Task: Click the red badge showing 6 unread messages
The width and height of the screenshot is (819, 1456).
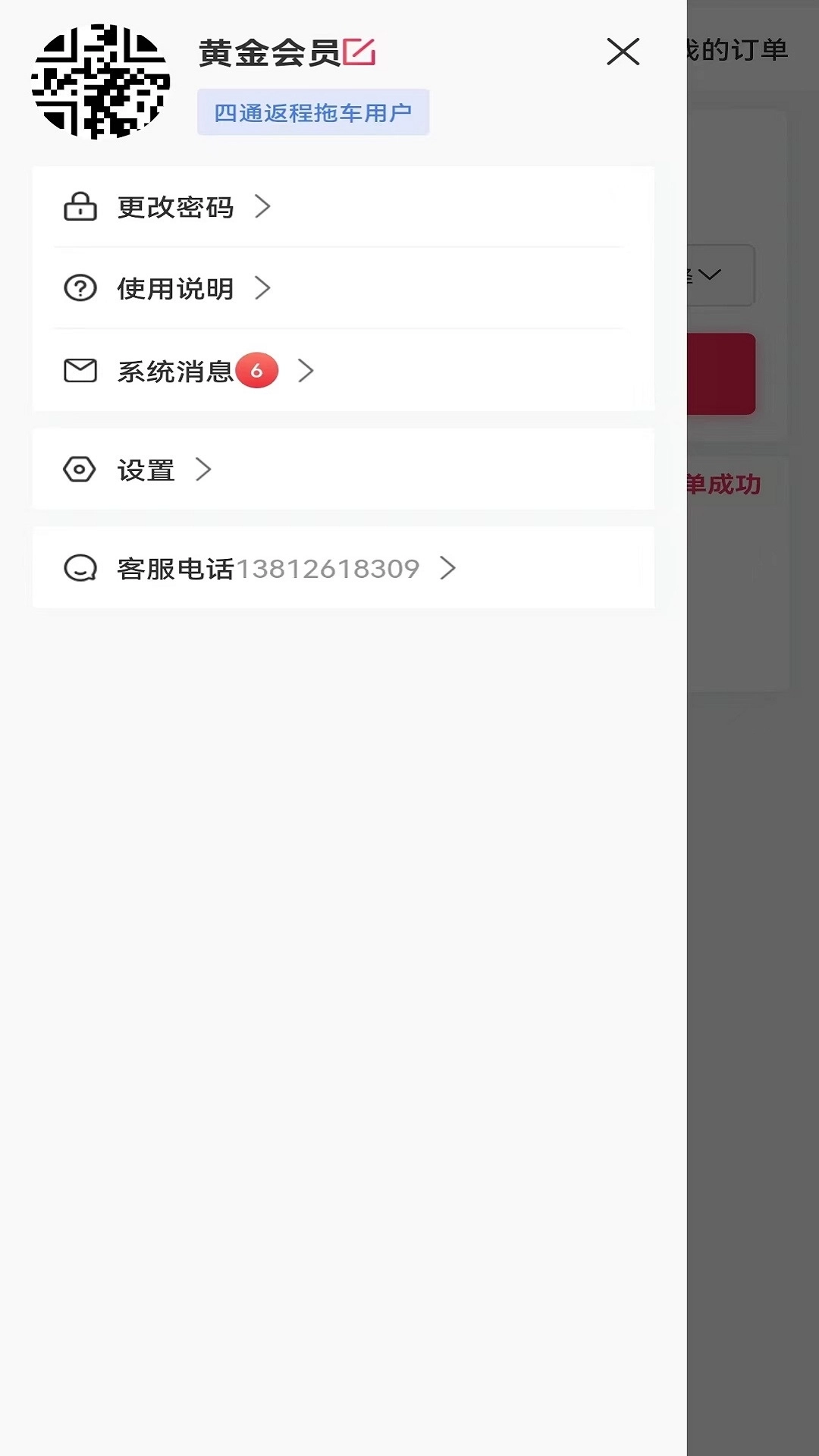Action: (x=257, y=370)
